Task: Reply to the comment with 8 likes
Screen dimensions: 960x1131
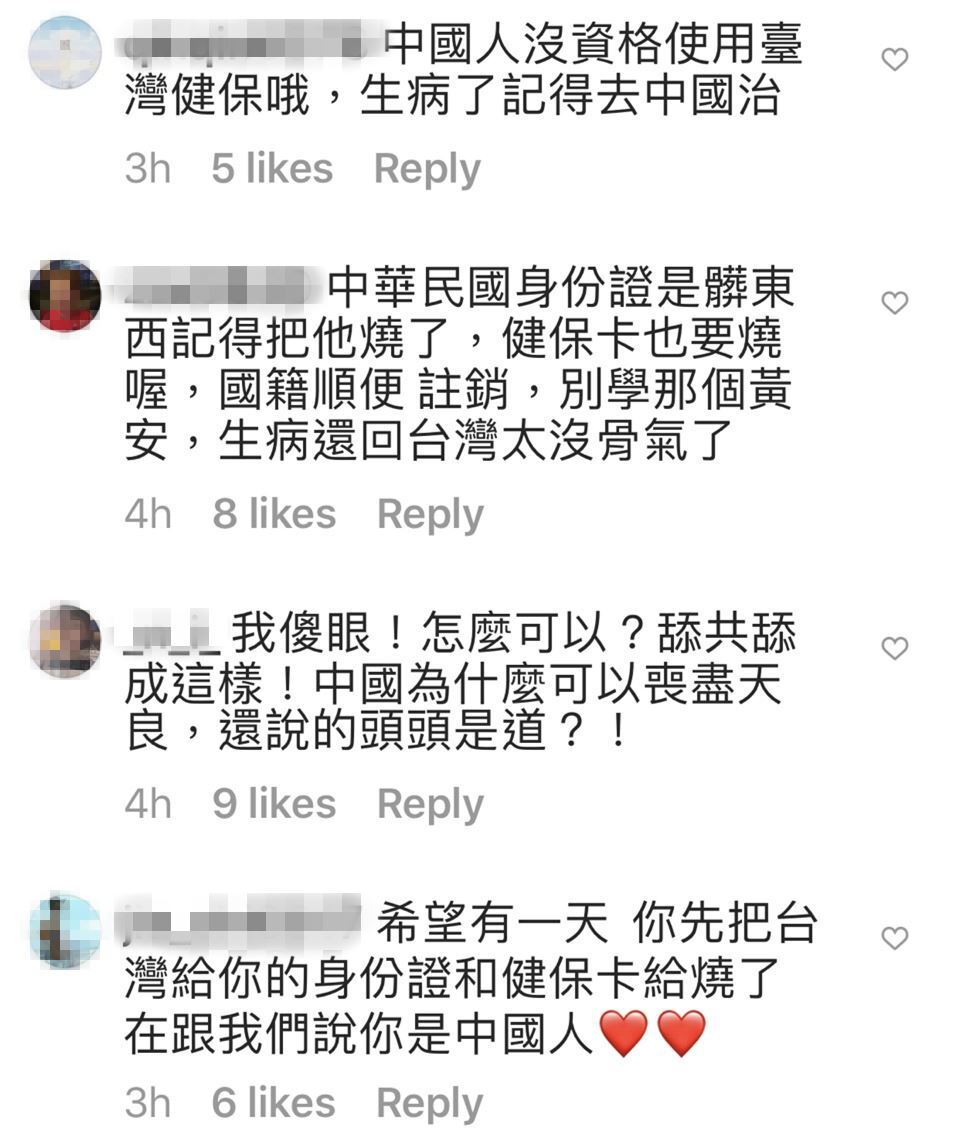Action: (x=430, y=514)
